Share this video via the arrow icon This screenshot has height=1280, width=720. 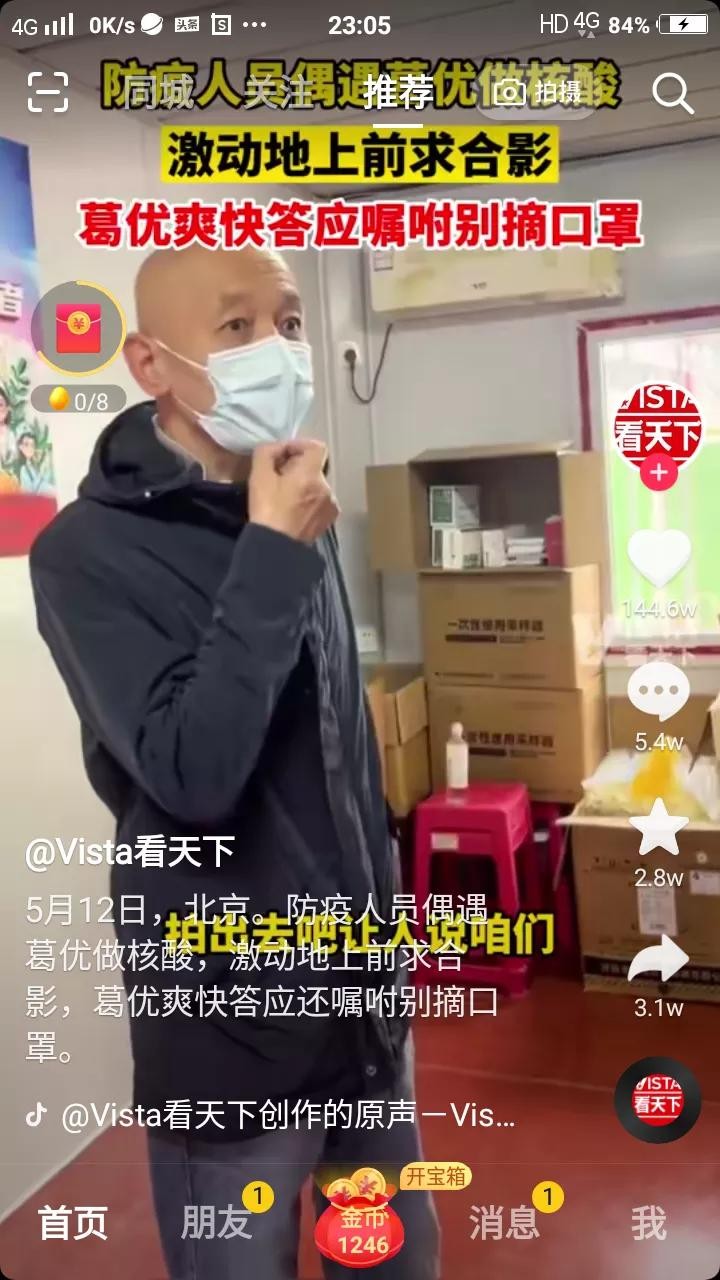pos(658,962)
